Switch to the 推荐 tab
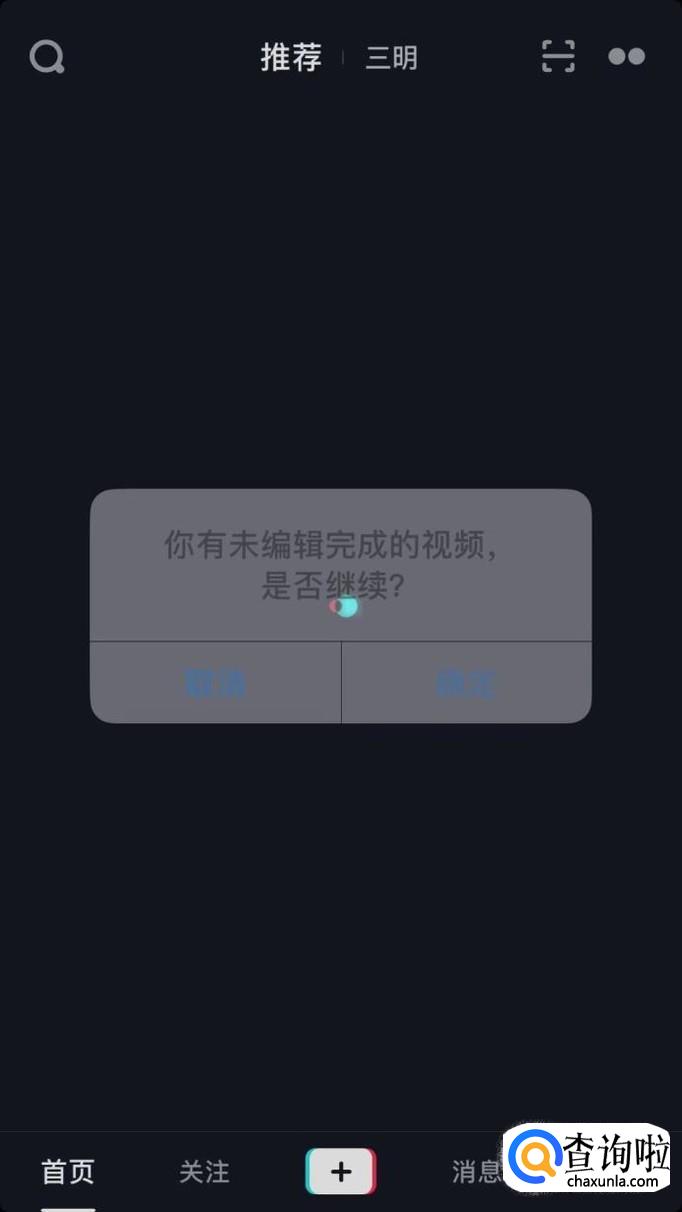The image size is (682, 1212). pyautogui.click(x=291, y=57)
